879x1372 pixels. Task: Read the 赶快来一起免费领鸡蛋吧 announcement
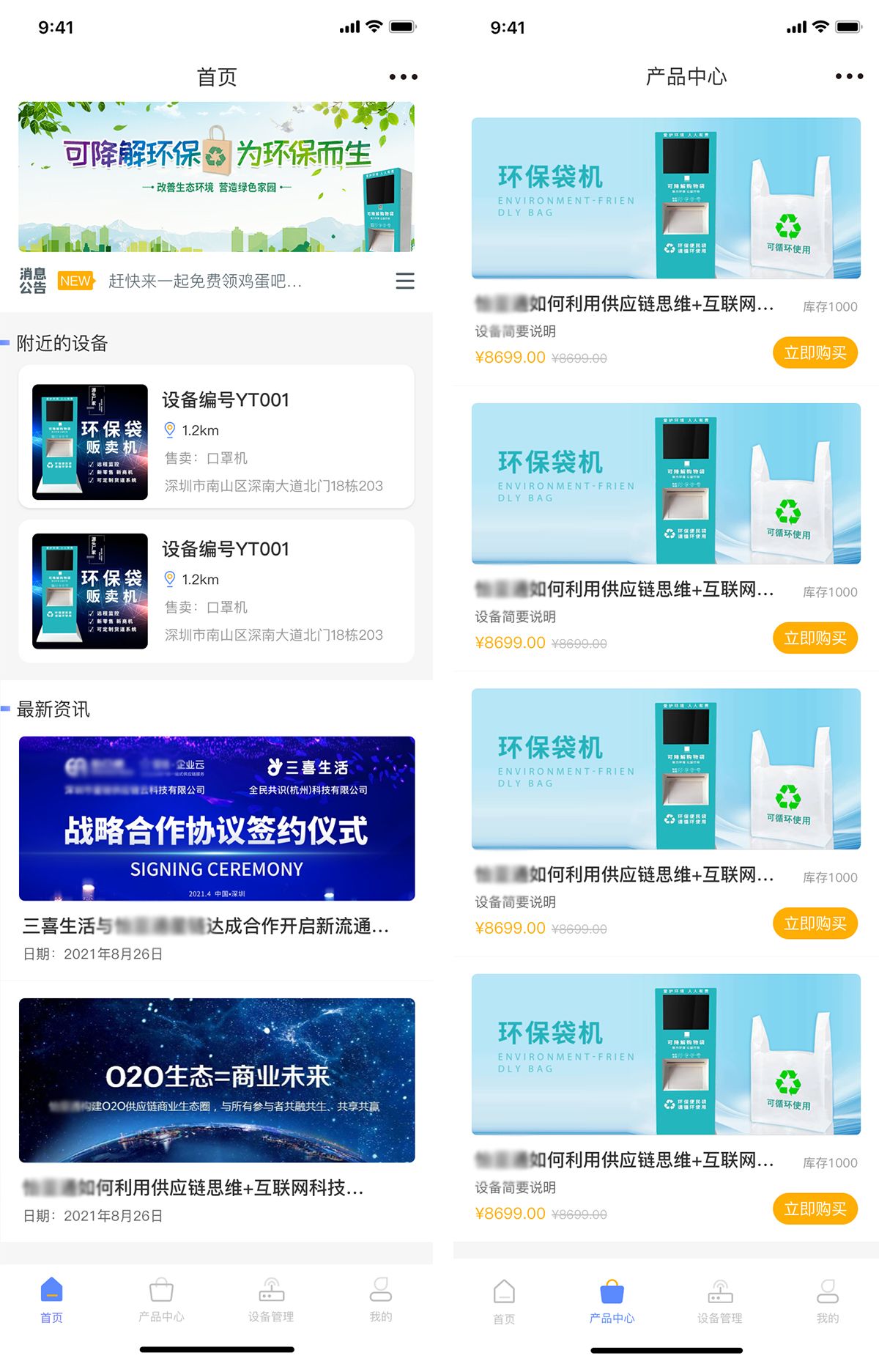(x=205, y=281)
